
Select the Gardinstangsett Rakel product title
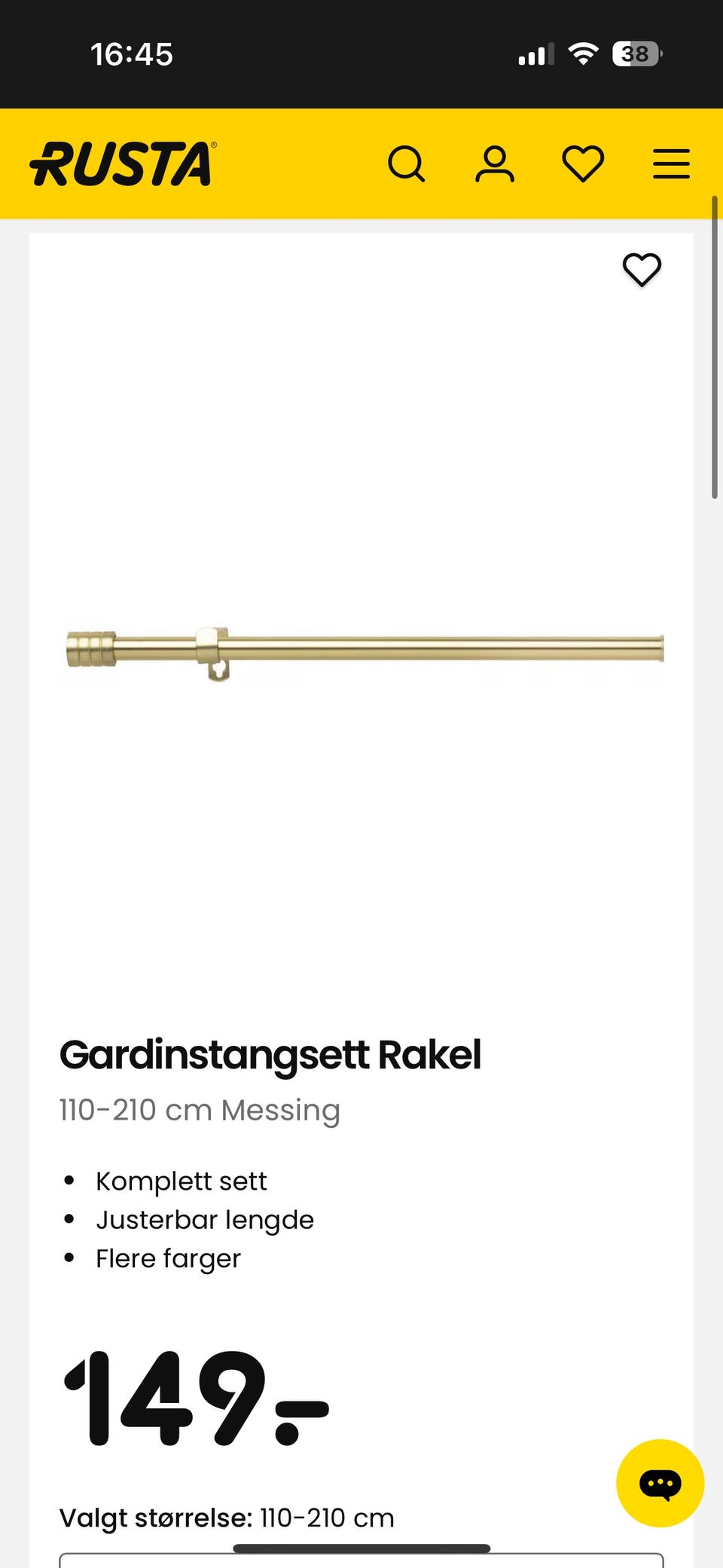click(271, 1055)
